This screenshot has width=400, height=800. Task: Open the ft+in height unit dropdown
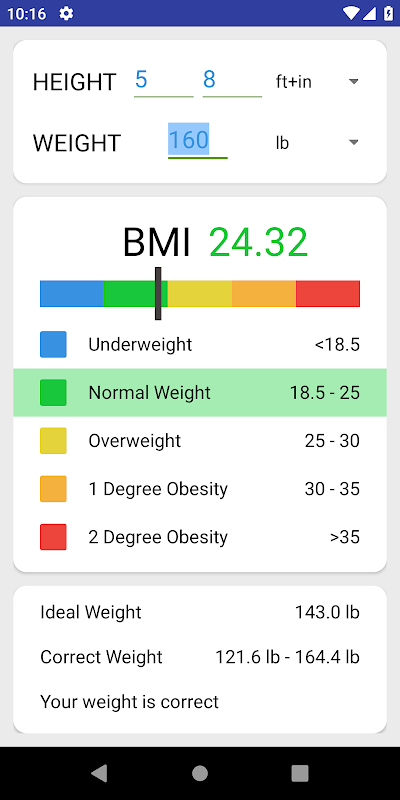point(317,82)
